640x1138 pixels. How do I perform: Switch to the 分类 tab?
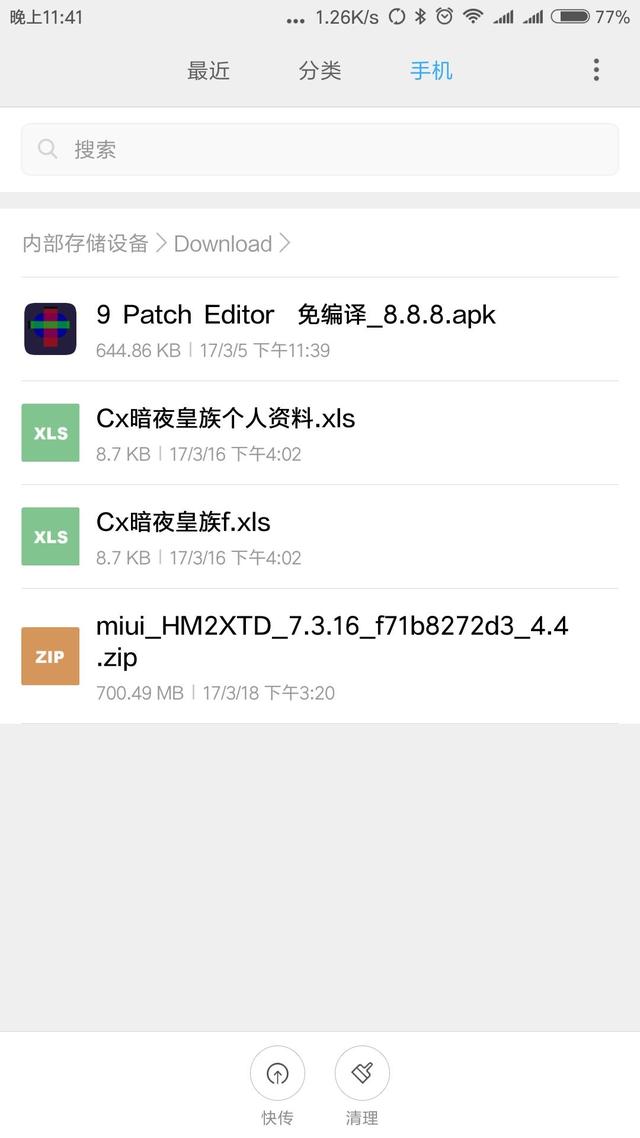pyautogui.click(x=319, y=70)
